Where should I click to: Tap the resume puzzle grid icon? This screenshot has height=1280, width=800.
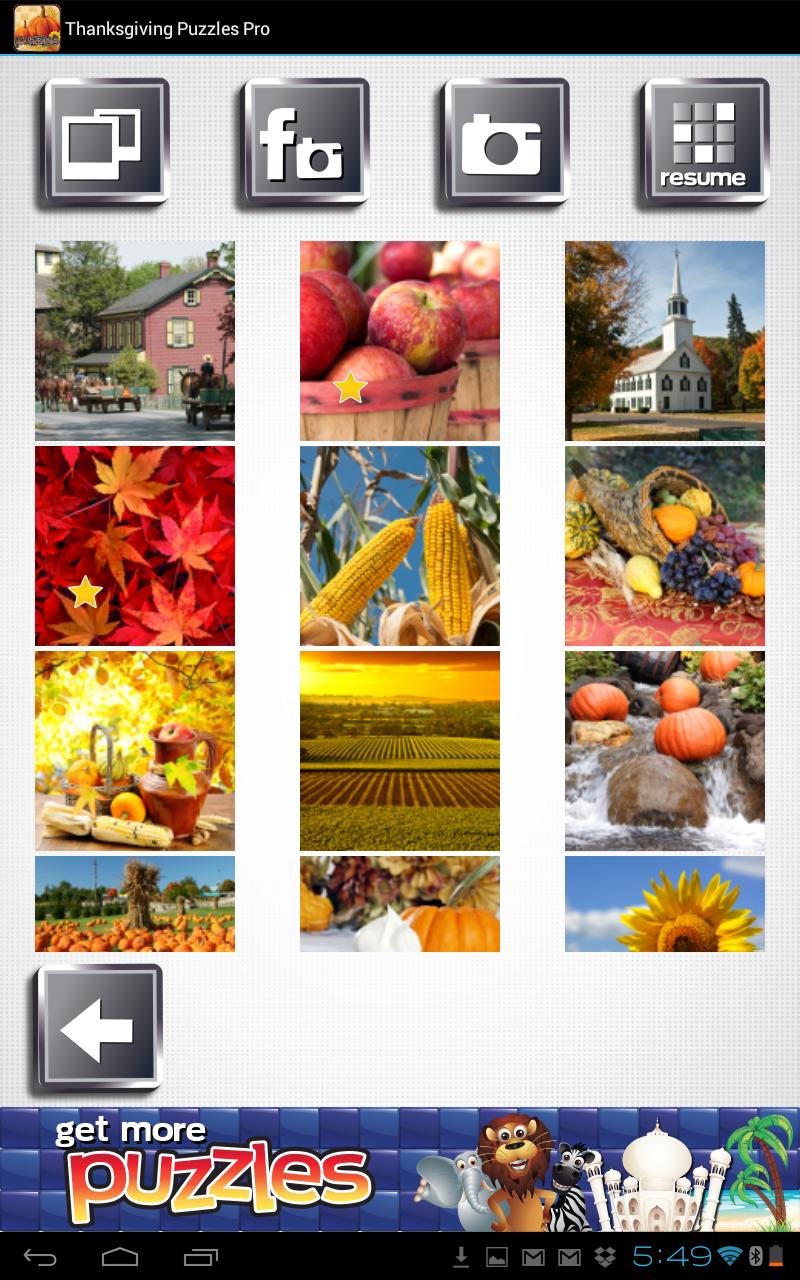pos(700,140)
